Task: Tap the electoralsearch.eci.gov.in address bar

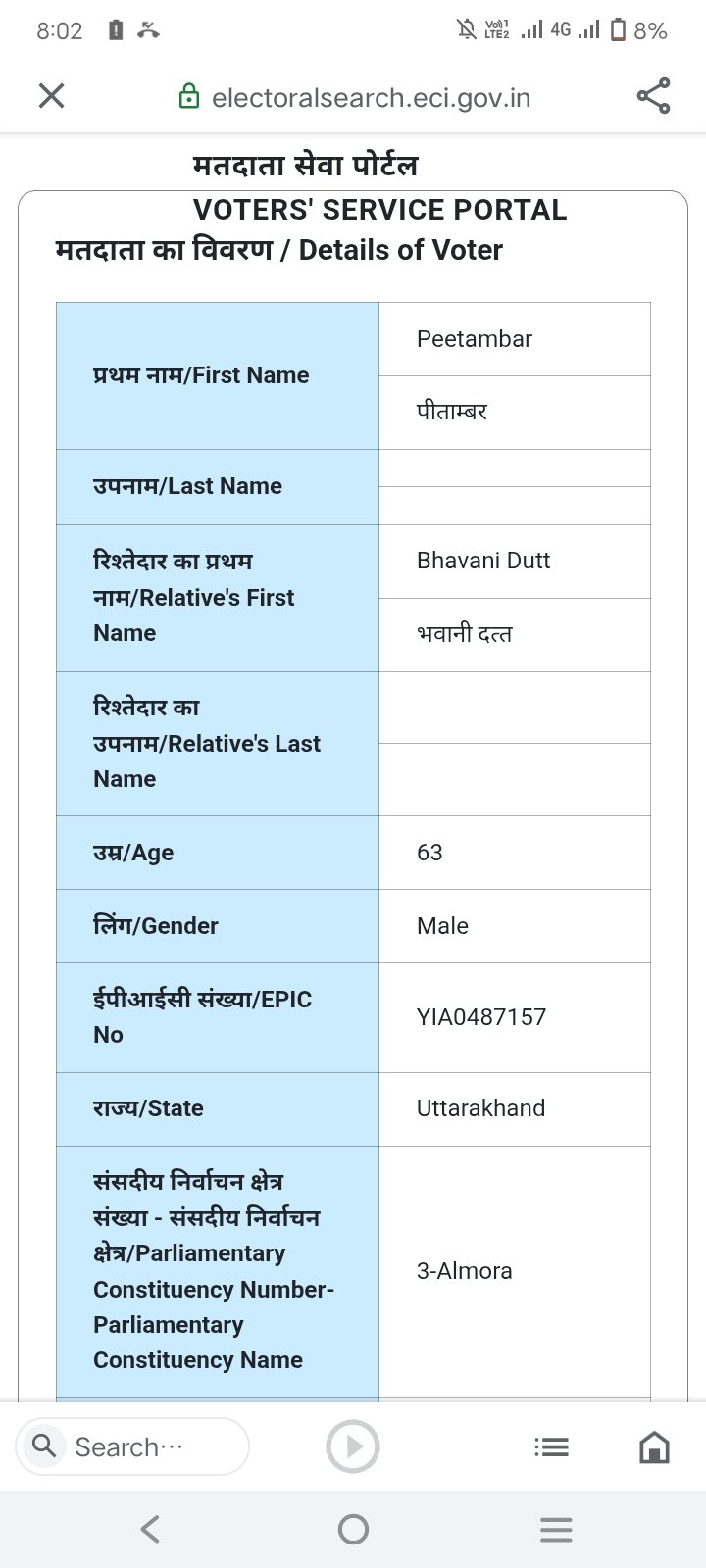Action: click(371, 97)
